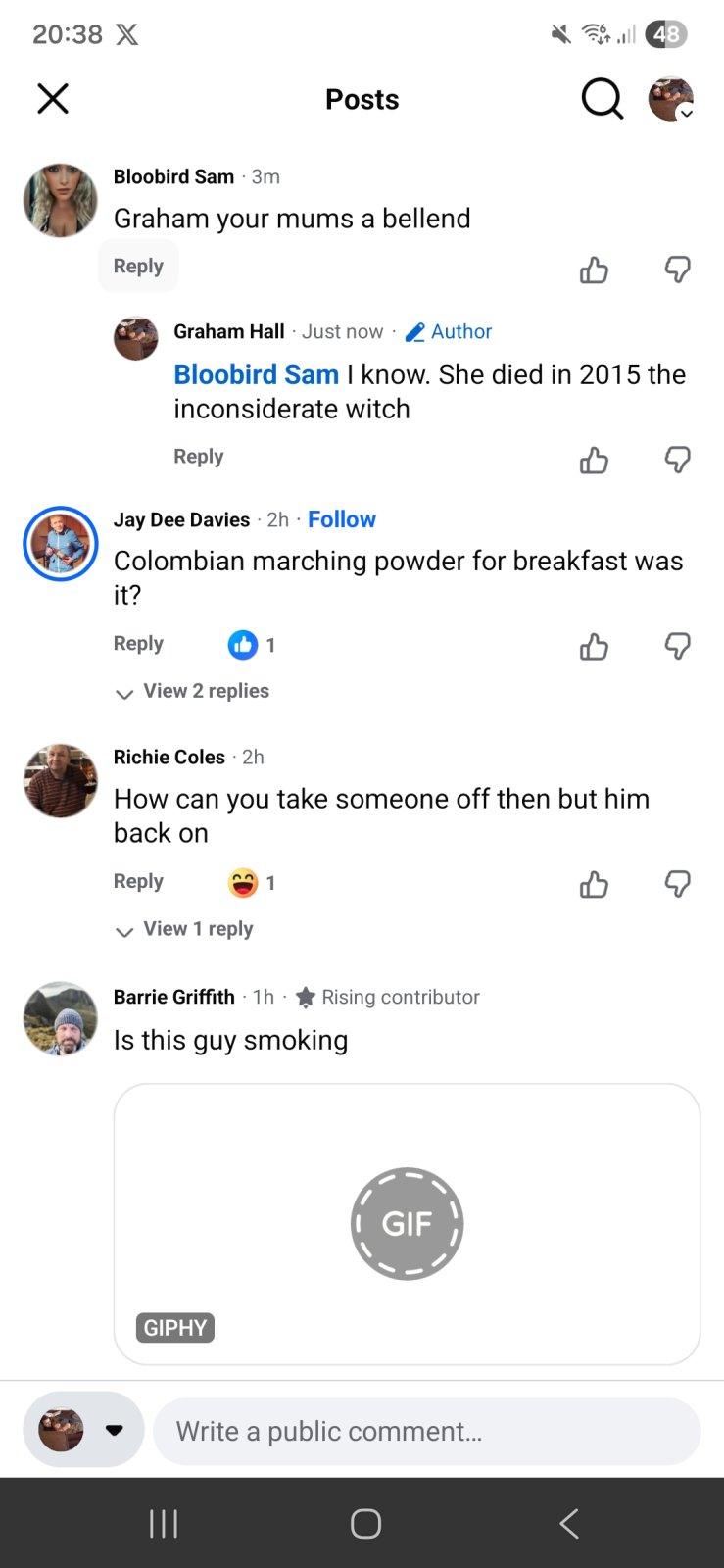
Task: Reply to Graham Hall's comment
Action: click(x=199, y=457)
